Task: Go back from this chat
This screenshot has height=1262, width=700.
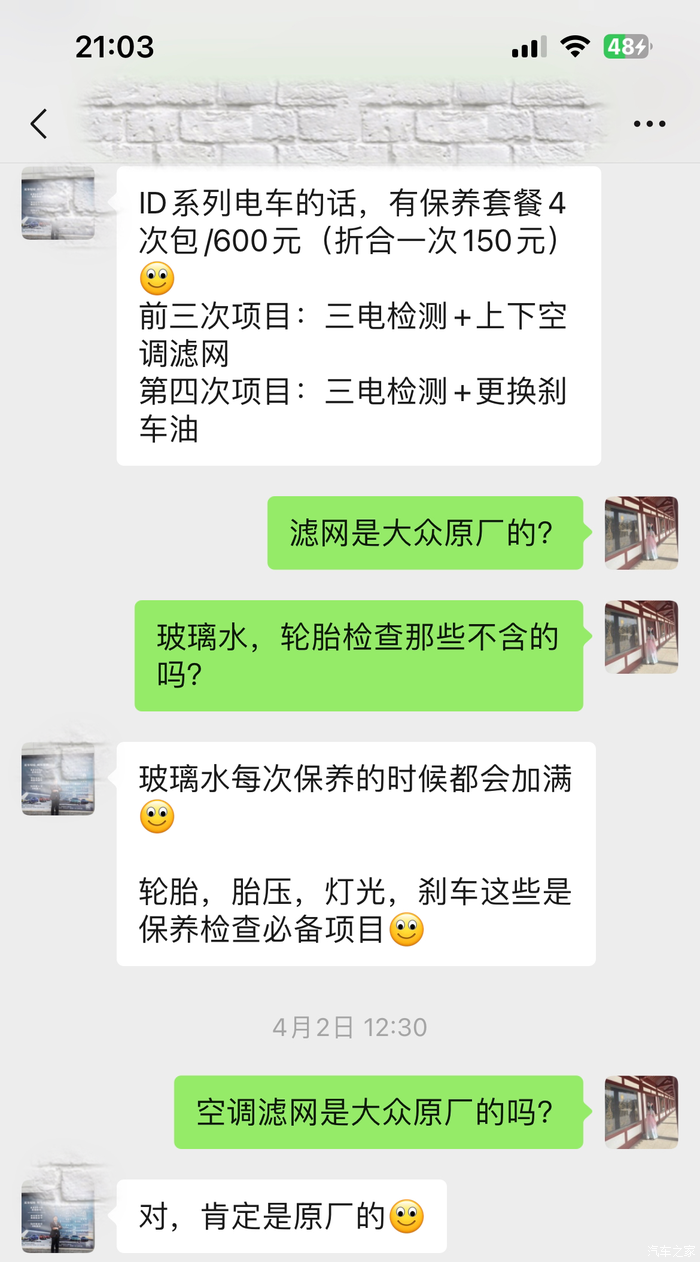Action: click(39, 124)
